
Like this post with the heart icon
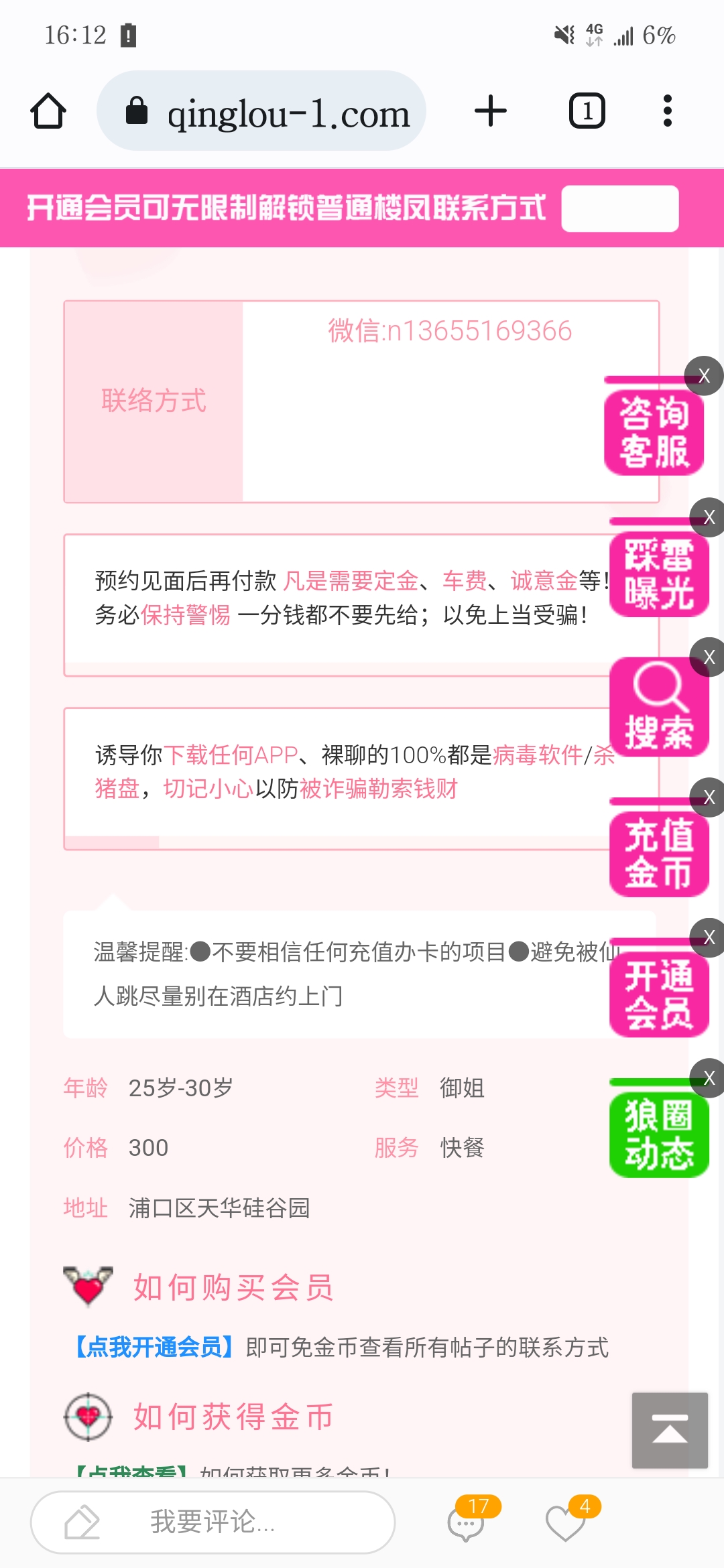pyautogui.click(x=565, y=1522)
